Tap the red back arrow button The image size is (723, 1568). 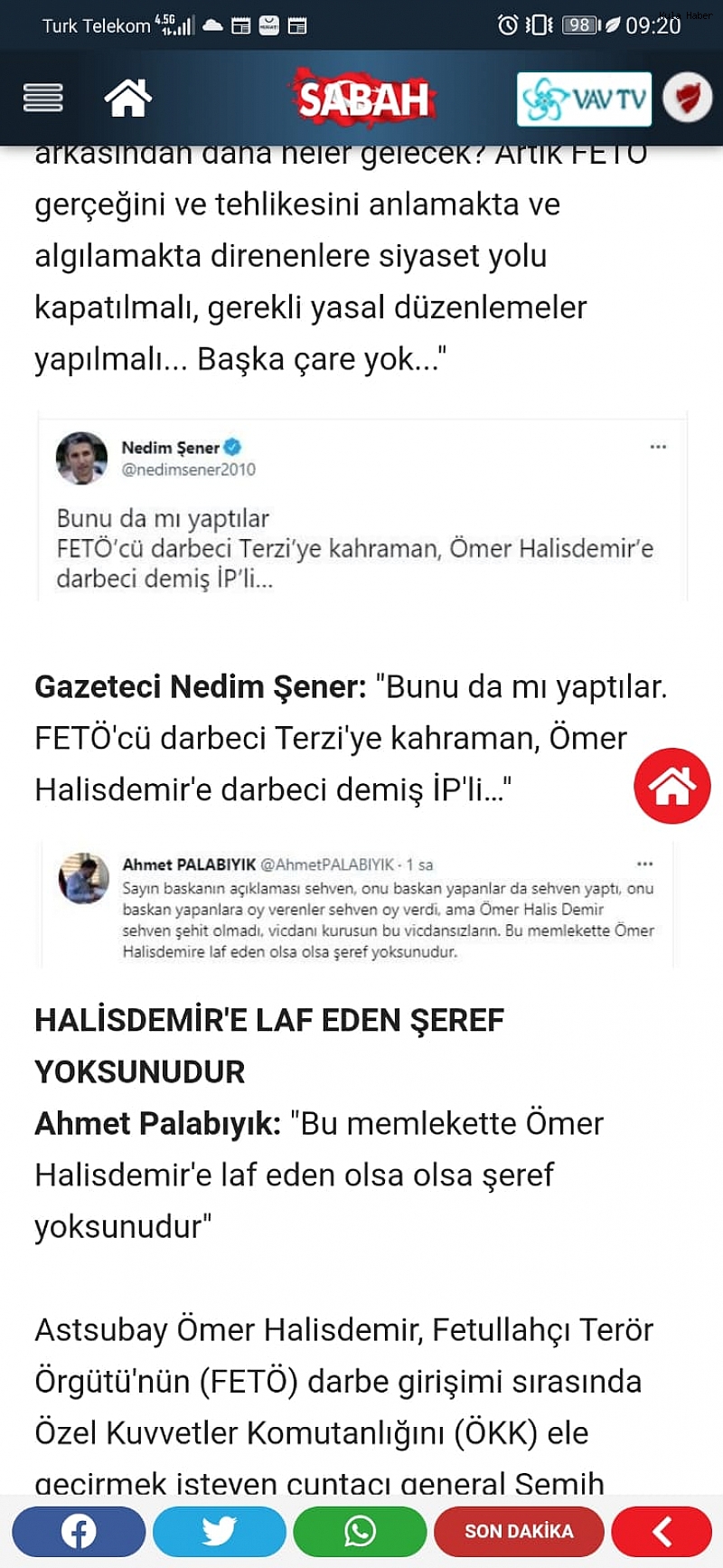[x=662, y=1531]
